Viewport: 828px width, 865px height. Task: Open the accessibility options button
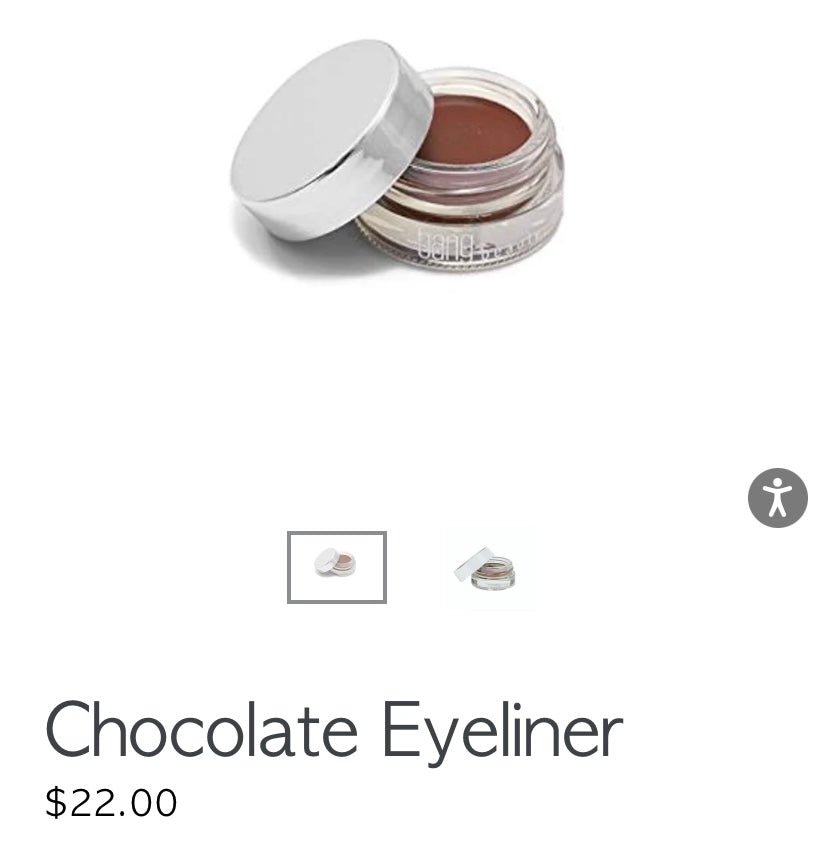click(x=777, y=497)
